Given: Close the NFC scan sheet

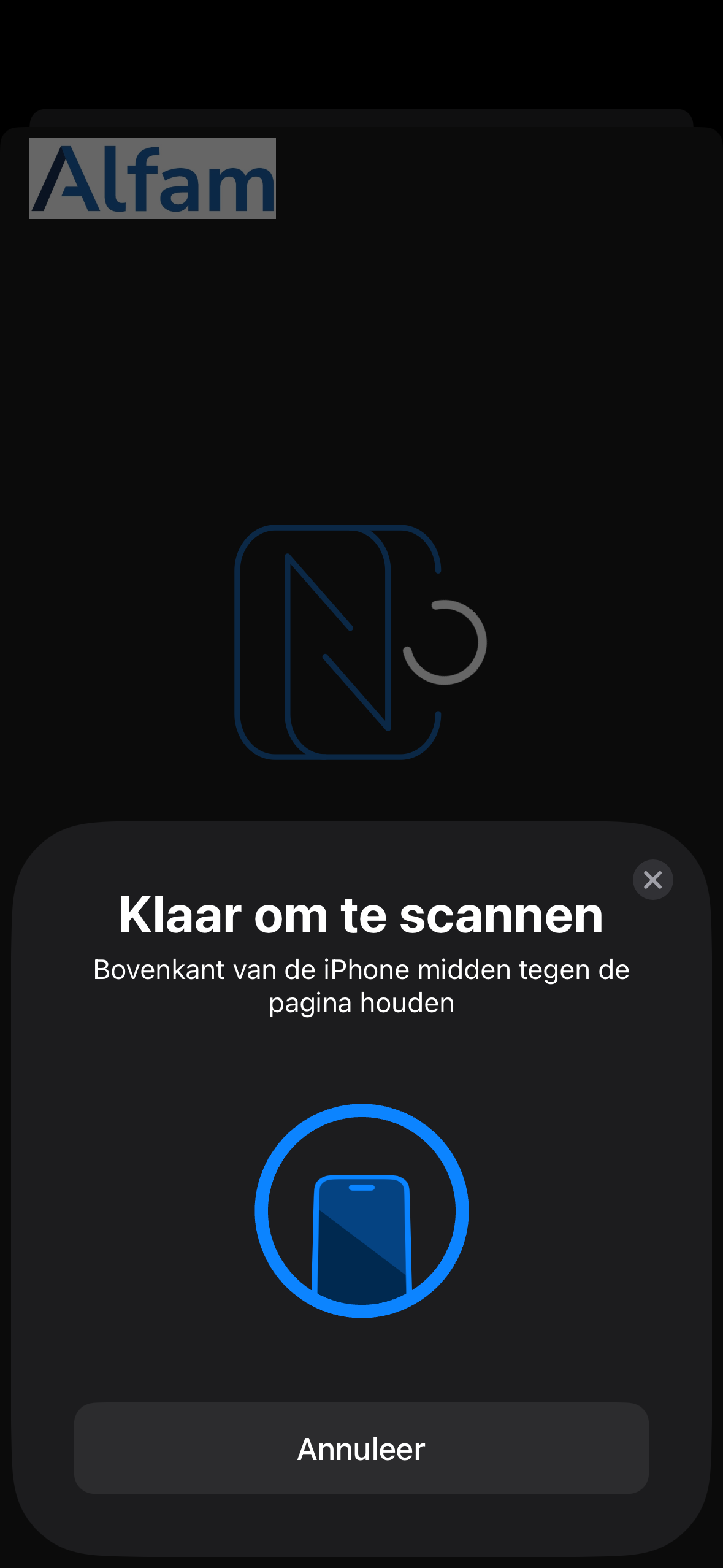Looking at the screenshot, I should point(652,880).
